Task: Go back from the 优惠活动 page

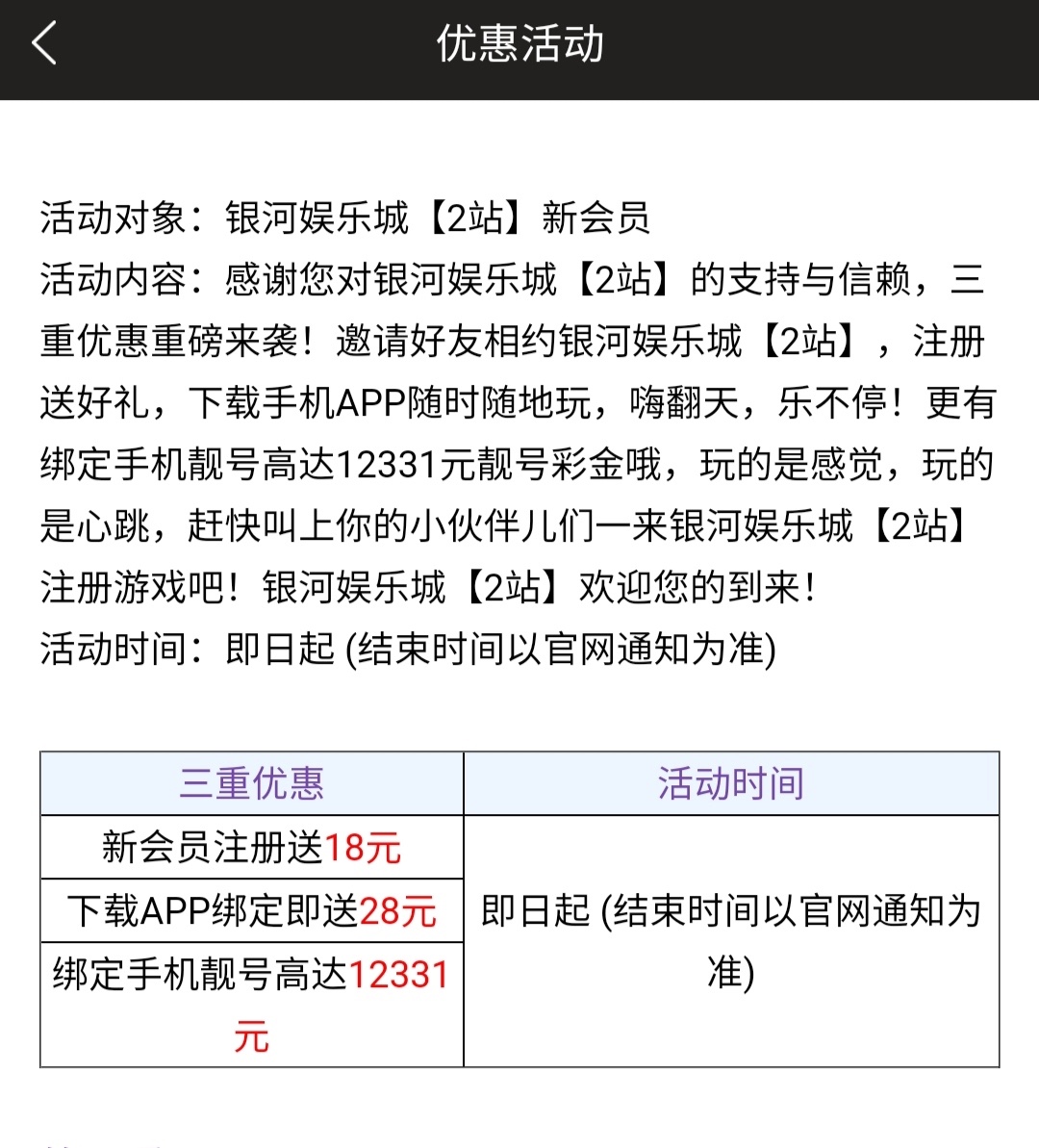Action: (45, 44)
